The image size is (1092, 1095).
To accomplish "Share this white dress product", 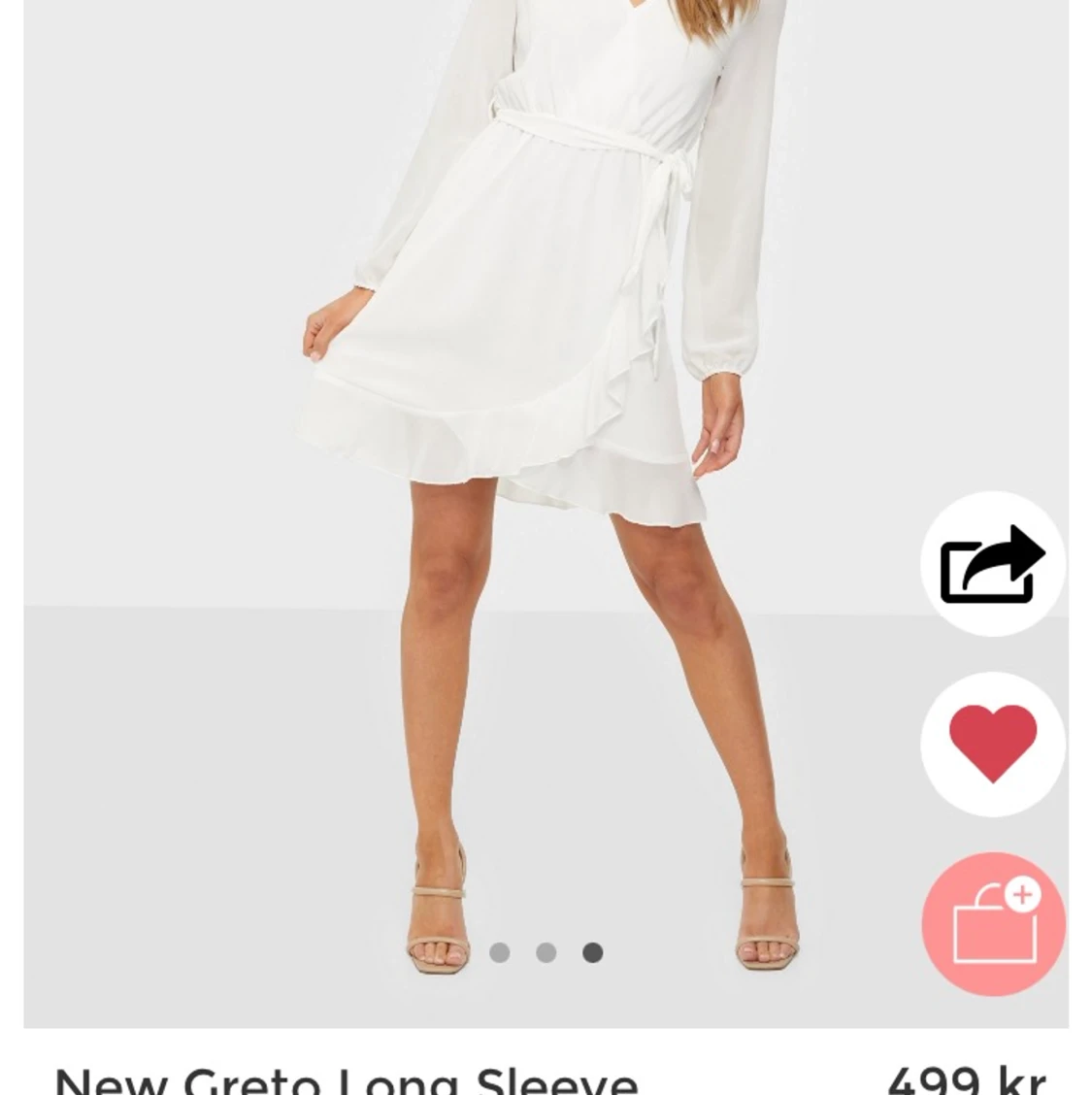I will 992,564.
